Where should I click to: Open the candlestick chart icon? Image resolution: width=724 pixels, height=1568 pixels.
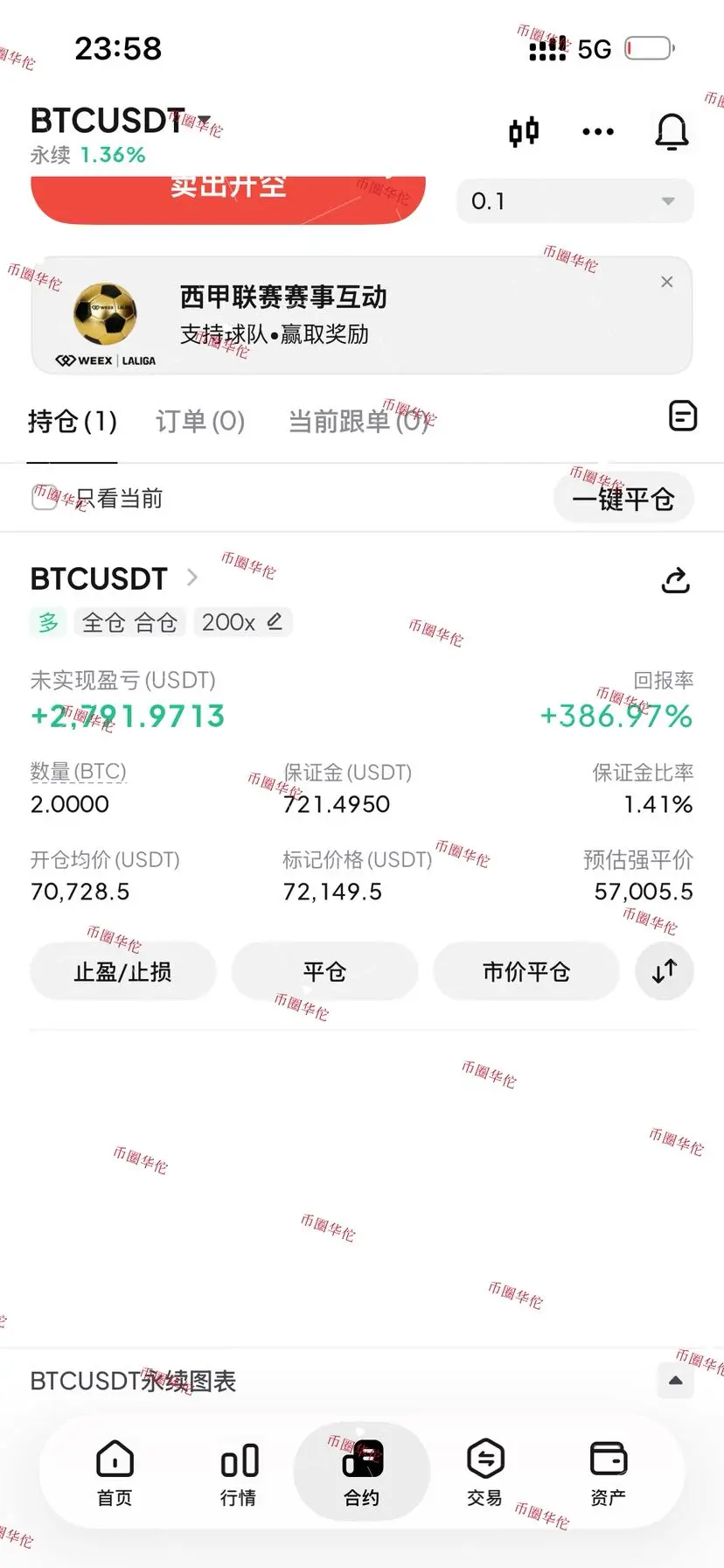[524, 132]
